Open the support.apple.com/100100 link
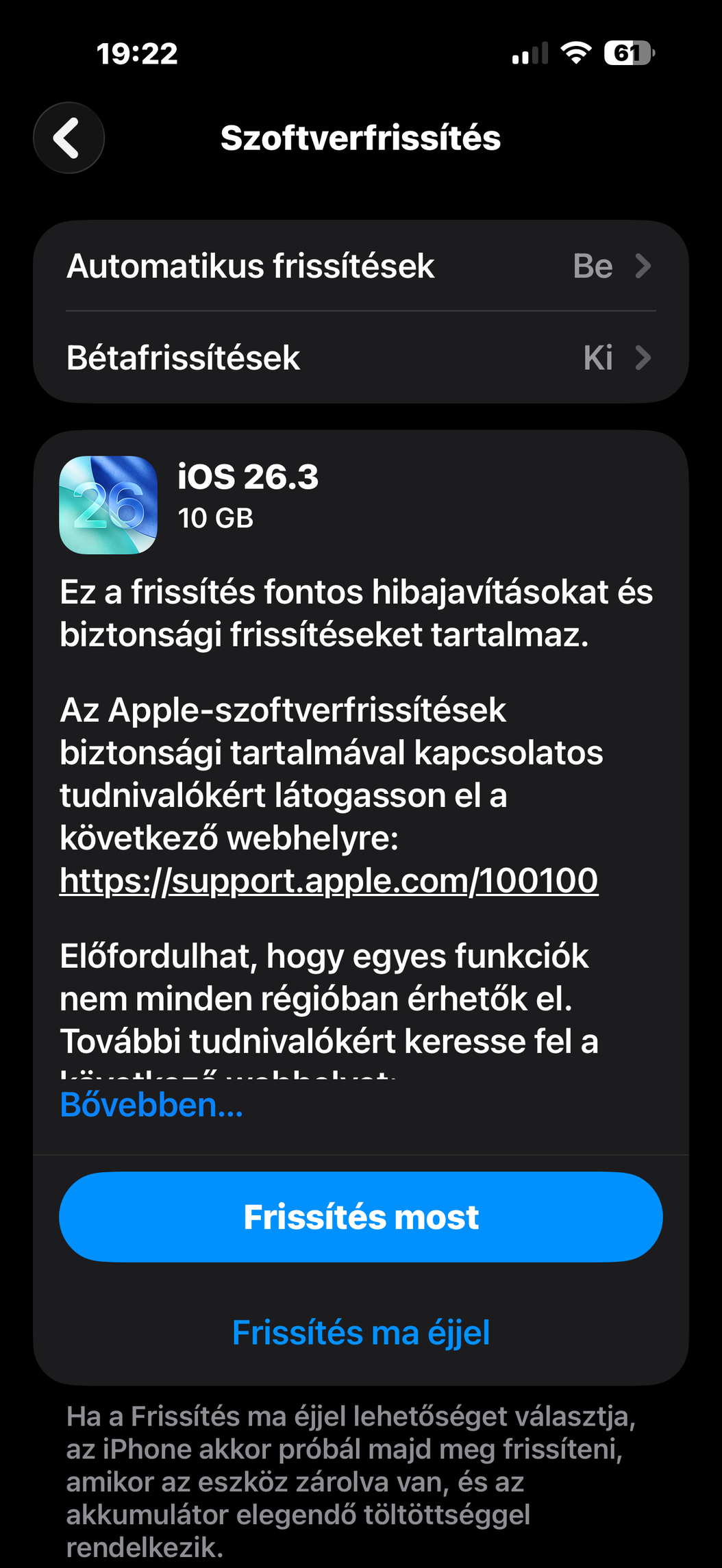Screen dimensions: 722x1568 pyautogui.click(x=329, y=880)
